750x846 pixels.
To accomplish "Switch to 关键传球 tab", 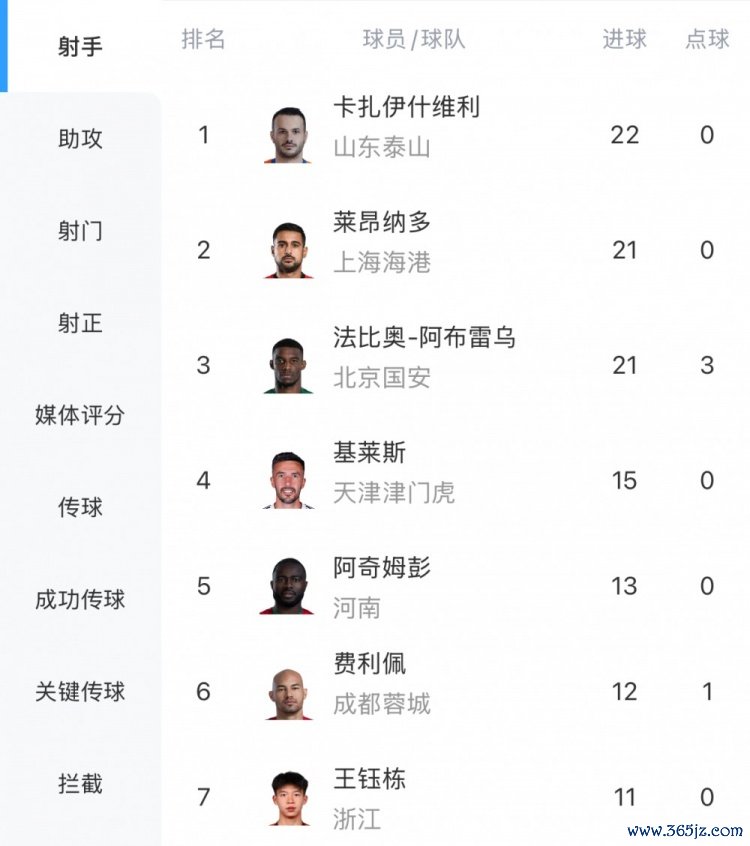I will tap(80, 692).
